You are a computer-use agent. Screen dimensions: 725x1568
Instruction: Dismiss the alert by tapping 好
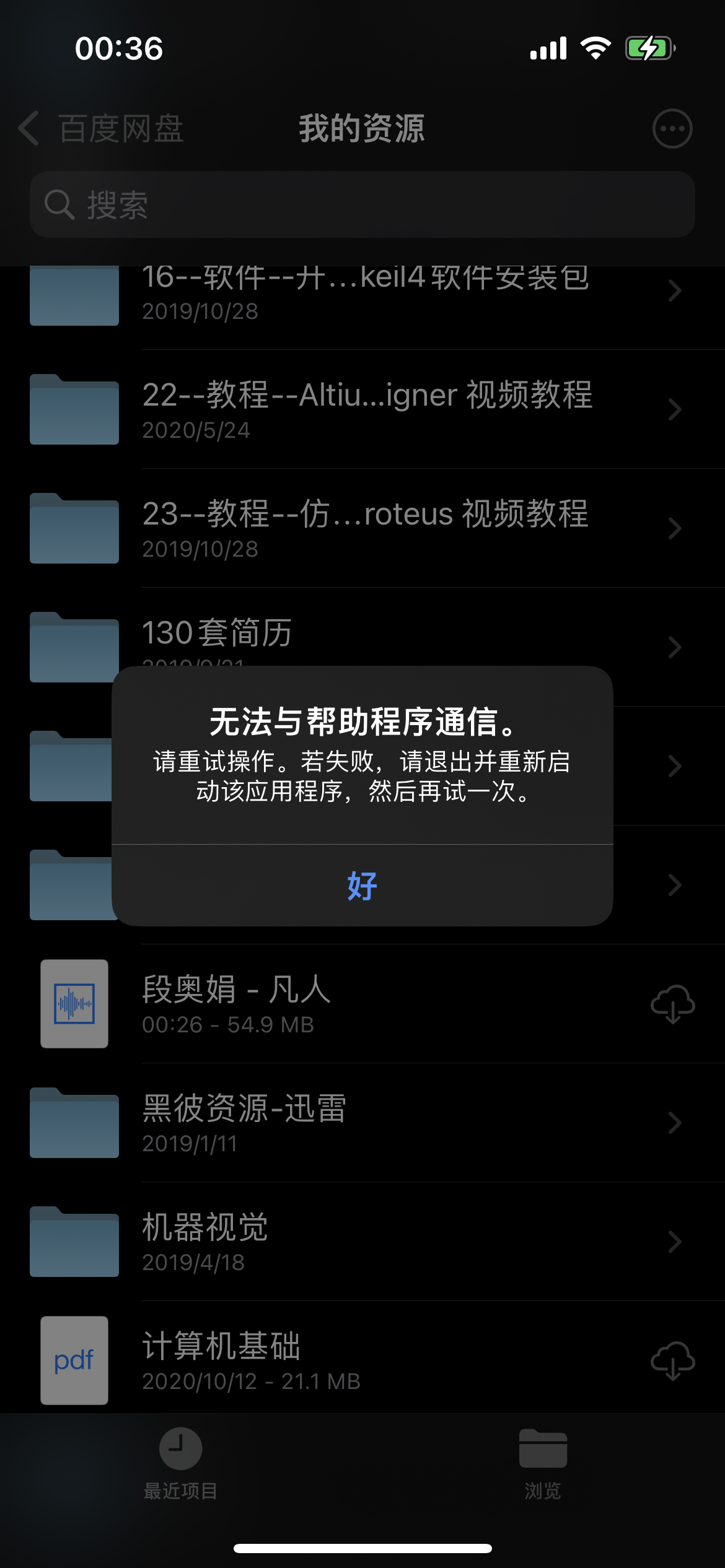point(362,886)
